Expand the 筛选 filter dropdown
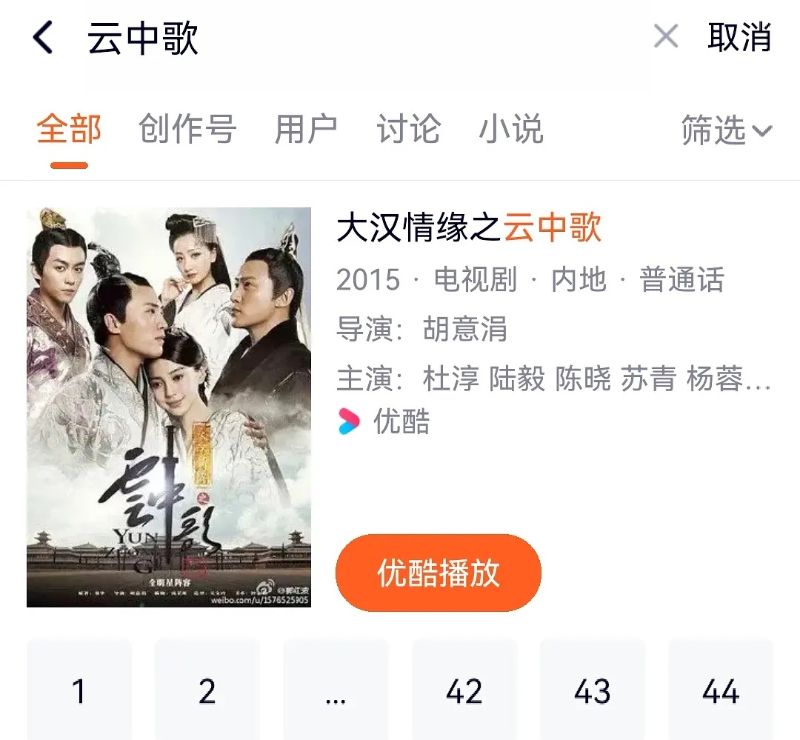800x740 pixels. [x=727, y=130]
